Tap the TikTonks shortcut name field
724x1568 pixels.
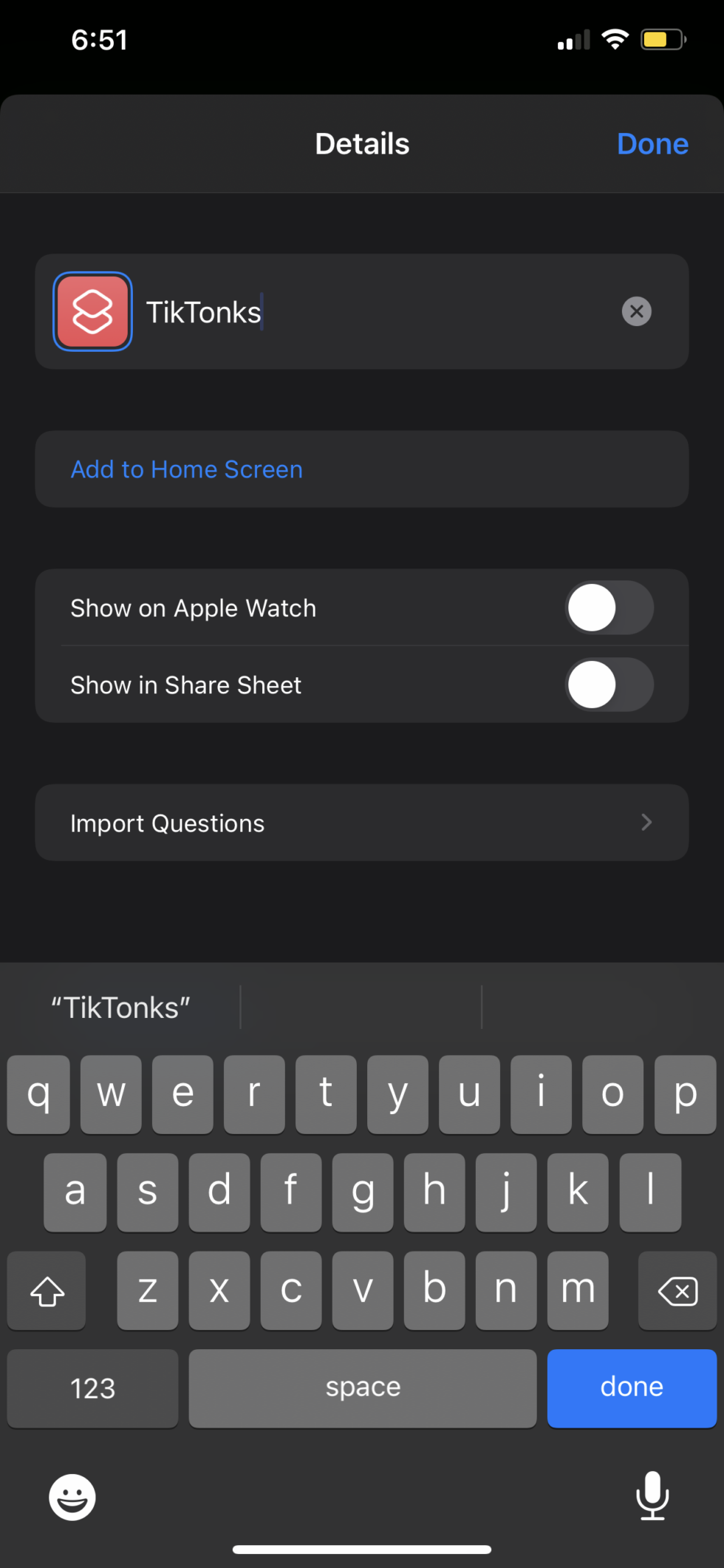pyautogui.click(x=377, y=312)
